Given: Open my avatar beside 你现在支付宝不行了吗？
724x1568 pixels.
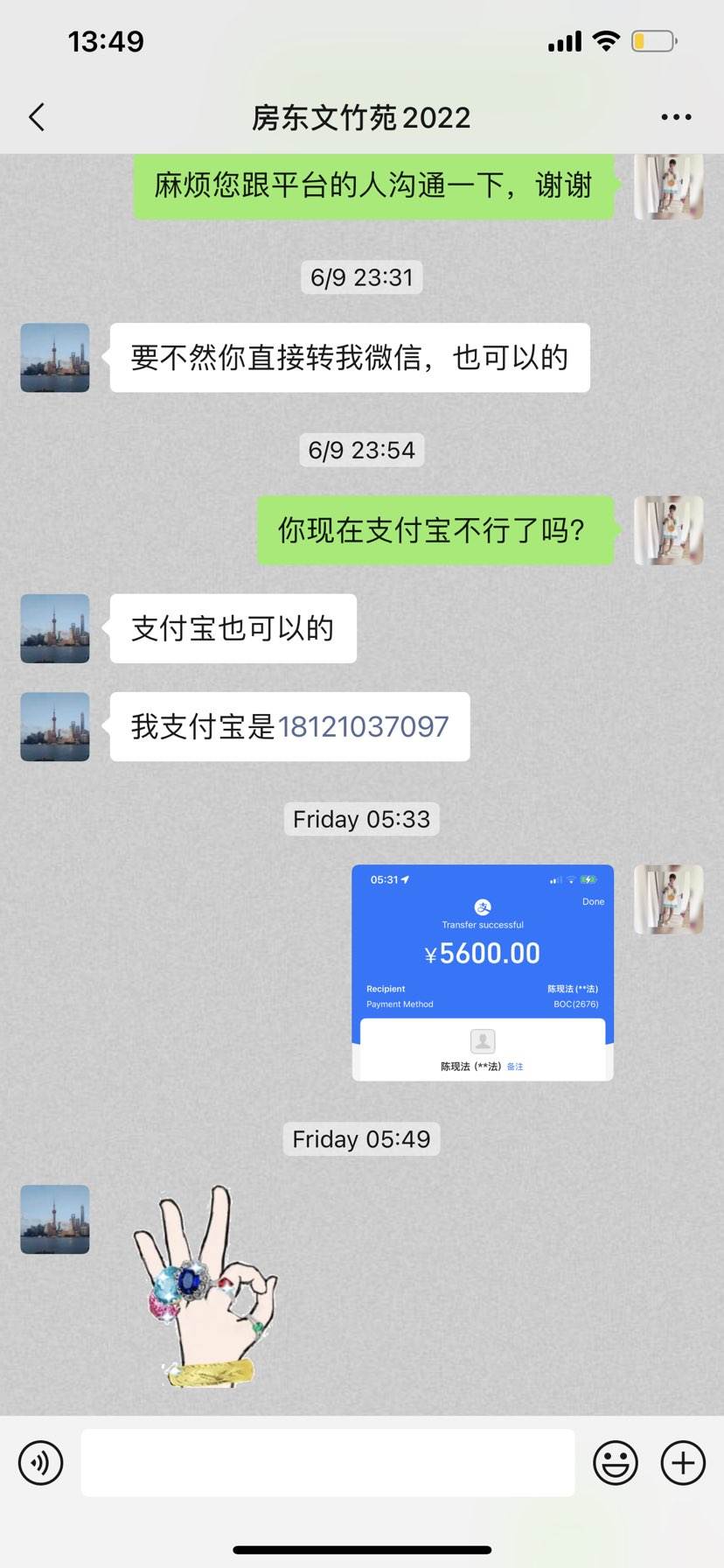Looking at the screenshot, I should [x=668, y=530].
